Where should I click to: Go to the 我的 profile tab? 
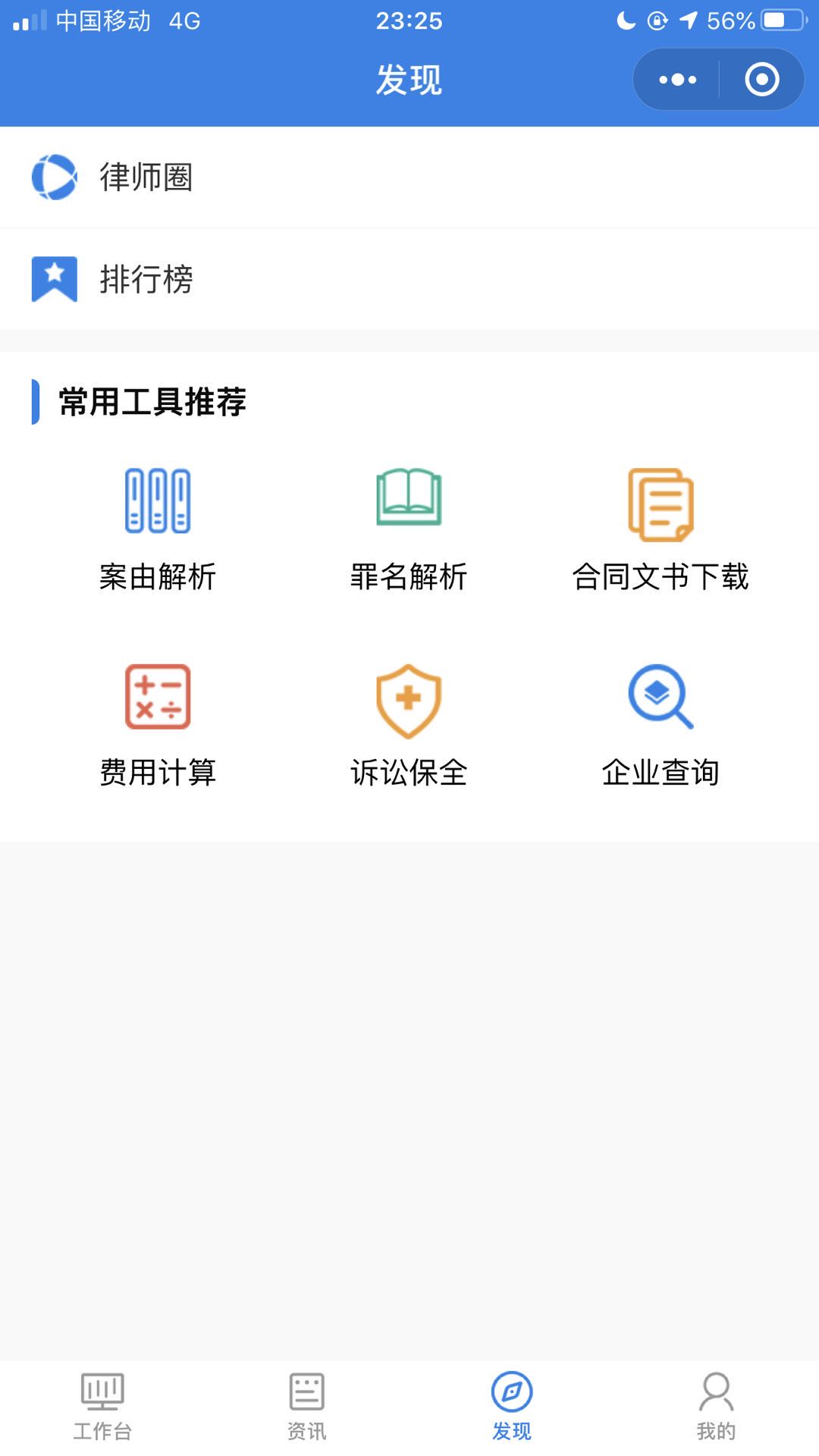[x=717, y=1407]
